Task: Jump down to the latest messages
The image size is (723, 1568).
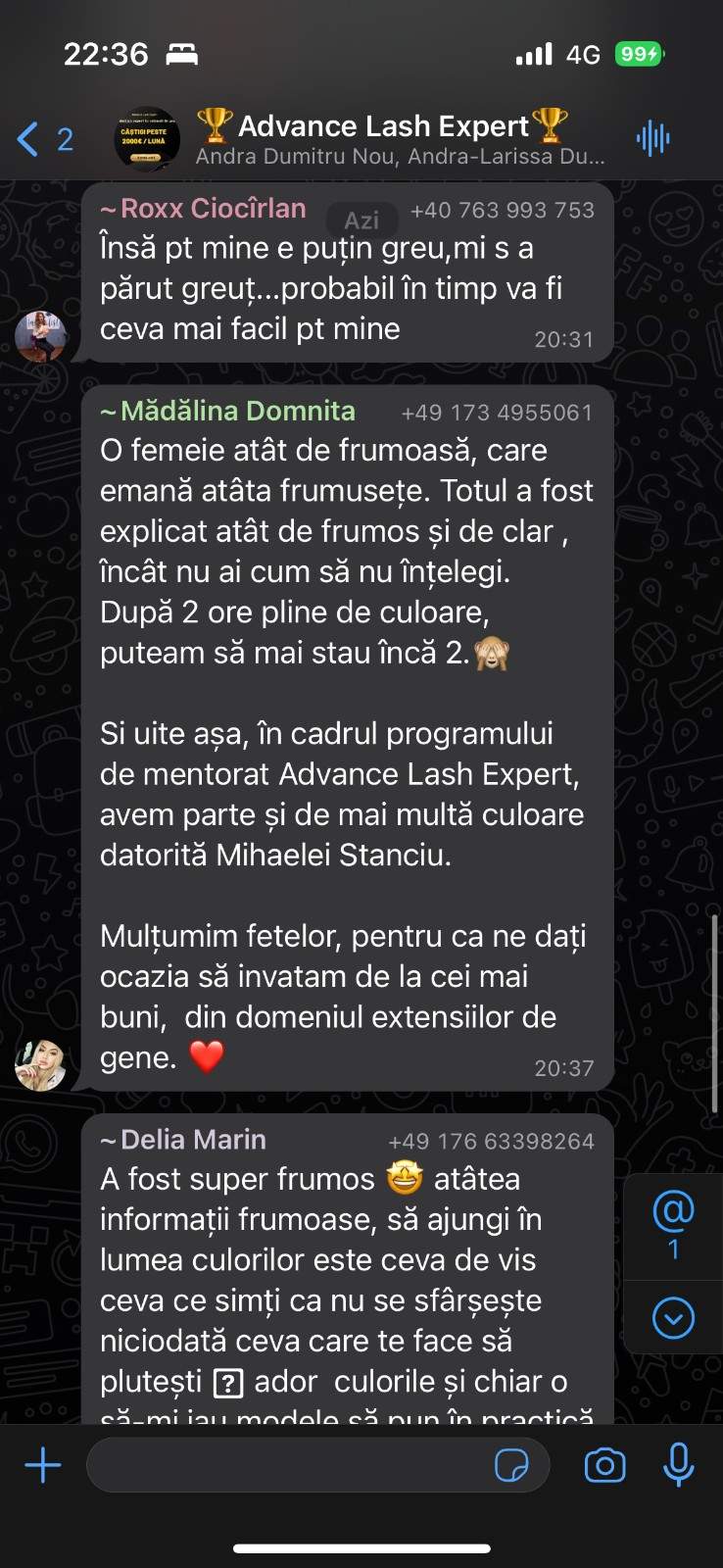Action: (x=673, y=1318)
